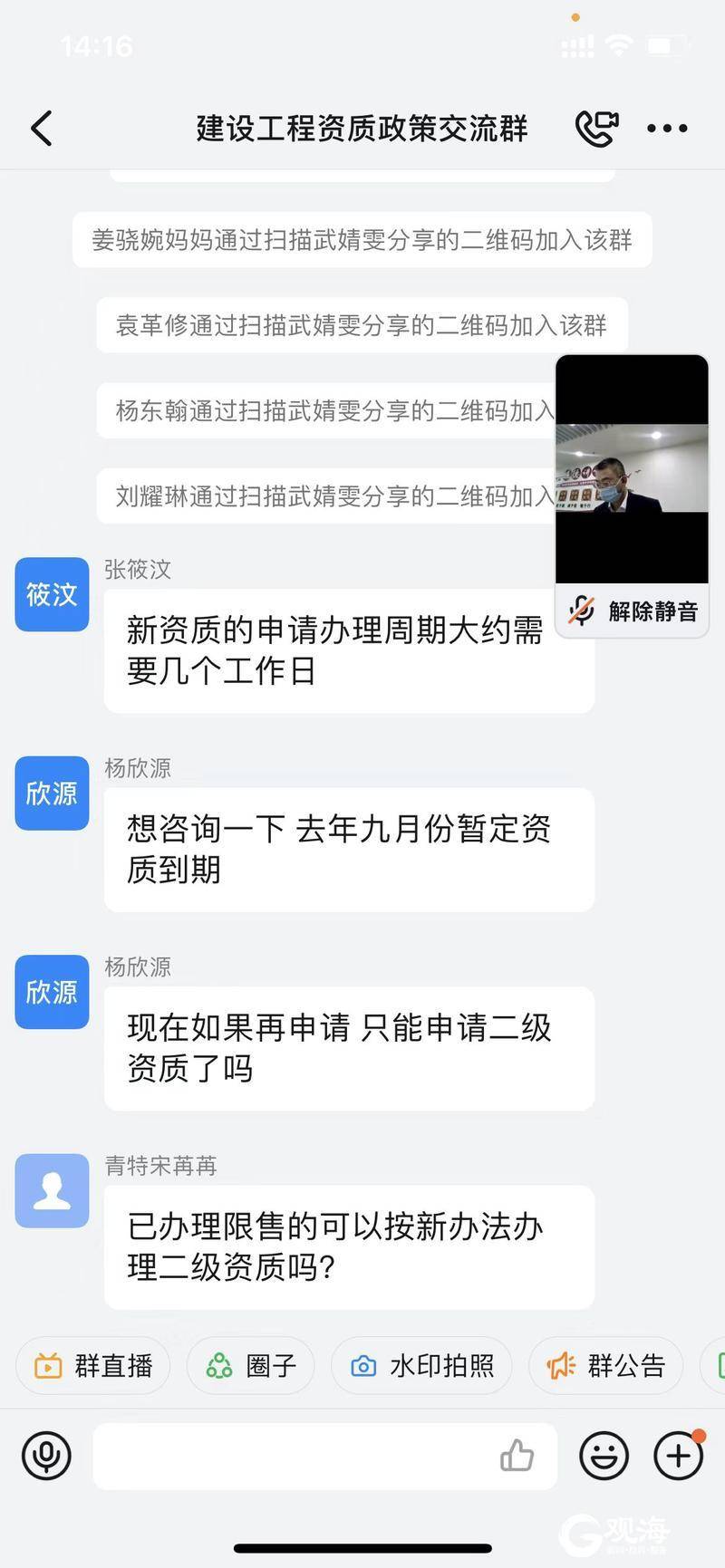Open the group chat overflow menu
The width and height of the screenshot is (725, 1568).
pyautogui.click(x=667, y=129)
